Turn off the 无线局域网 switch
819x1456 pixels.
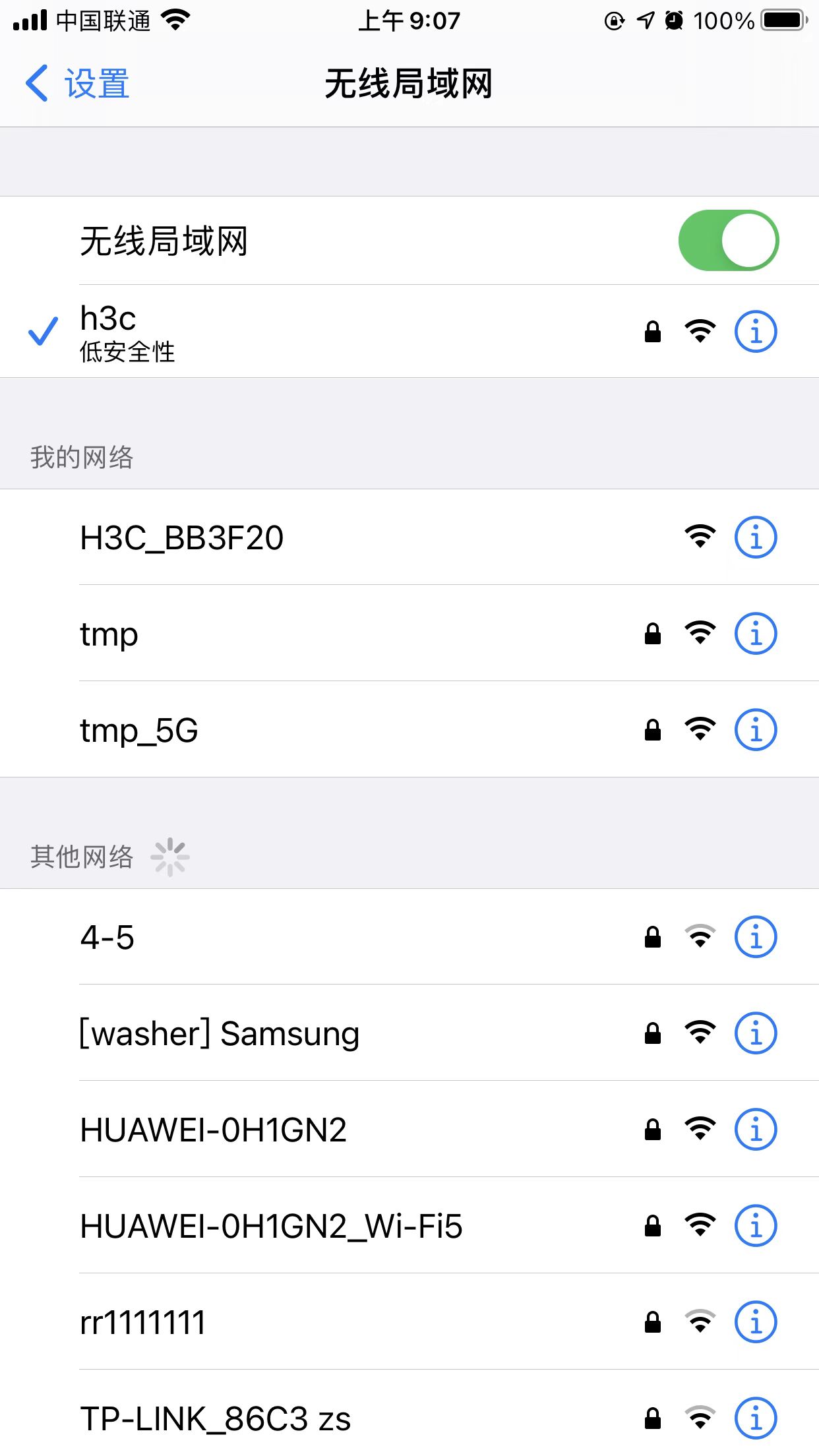click(728, 241)
